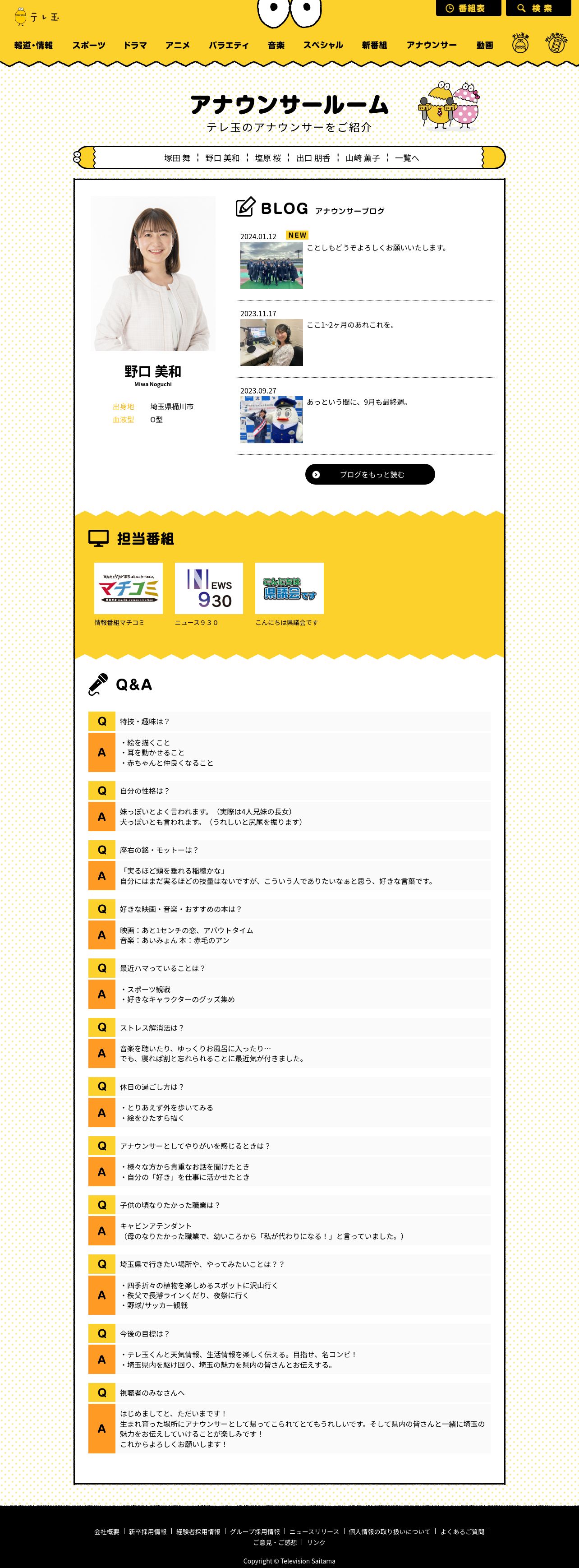View announcer 塚田 舞's profile
Image resolution: width=579 pixels, height=1568 pixels.
click(177, 158)
